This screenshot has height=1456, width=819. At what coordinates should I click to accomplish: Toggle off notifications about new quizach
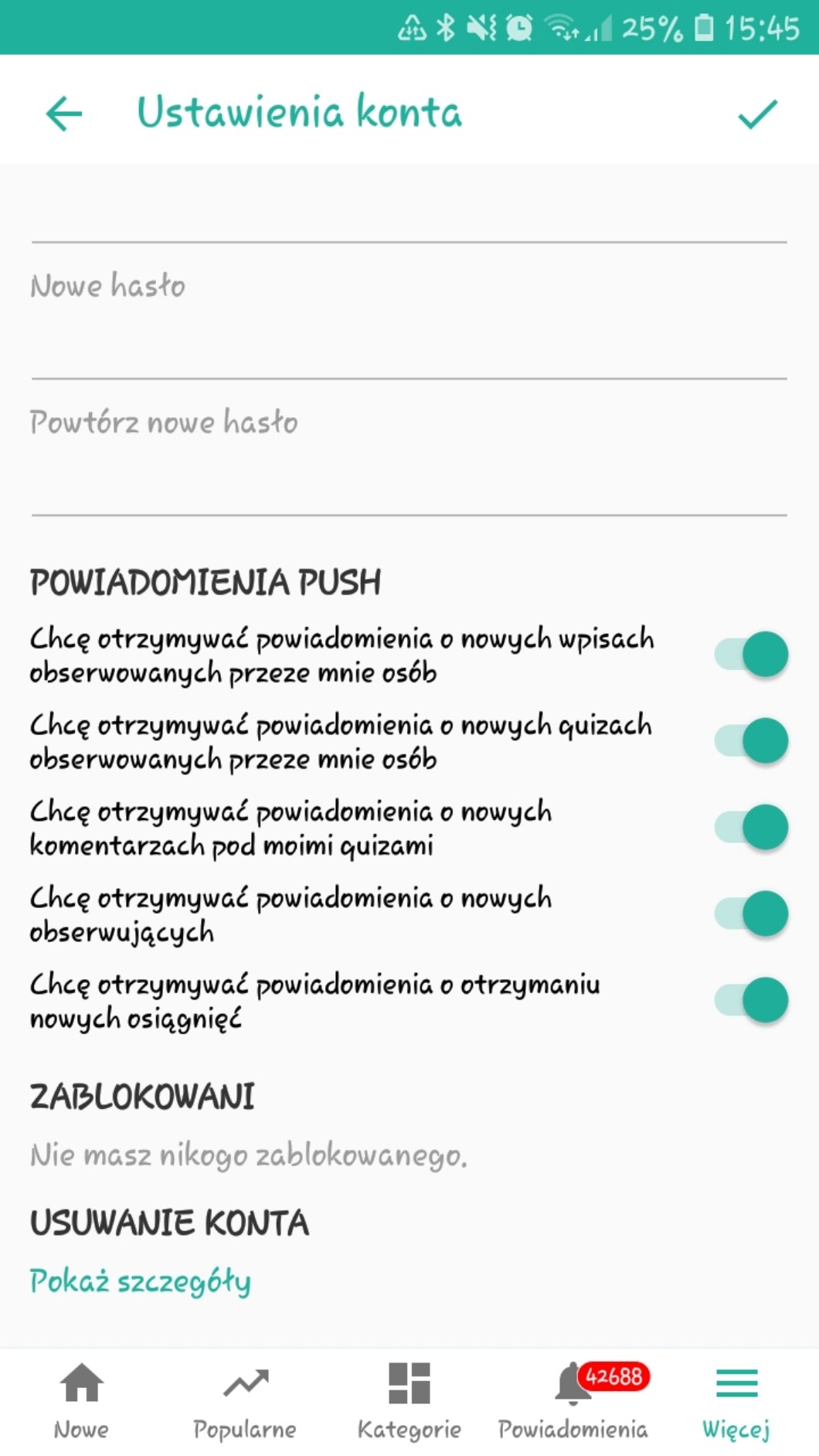click(751, 741)
